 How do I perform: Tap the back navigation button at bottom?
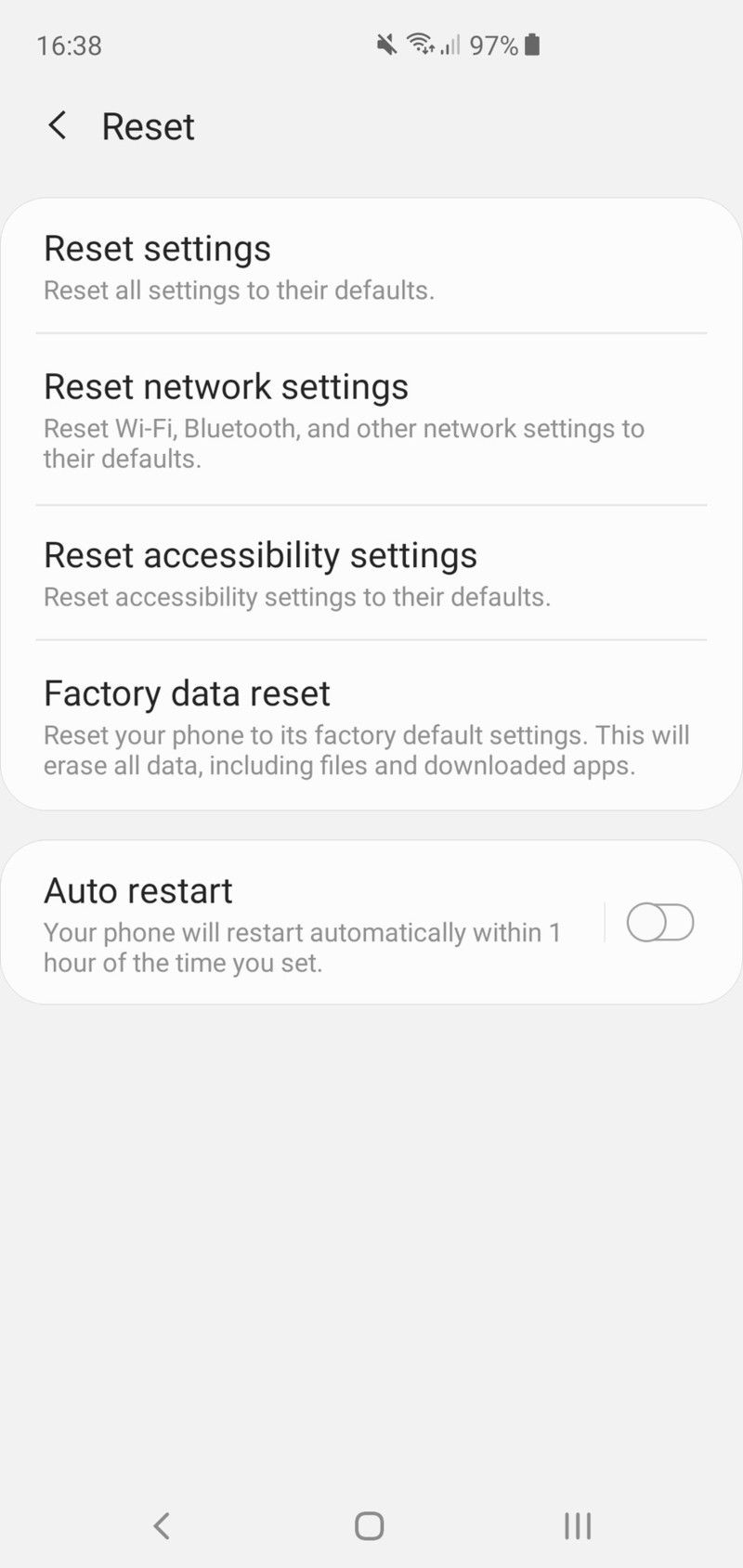coord(162,1524)
